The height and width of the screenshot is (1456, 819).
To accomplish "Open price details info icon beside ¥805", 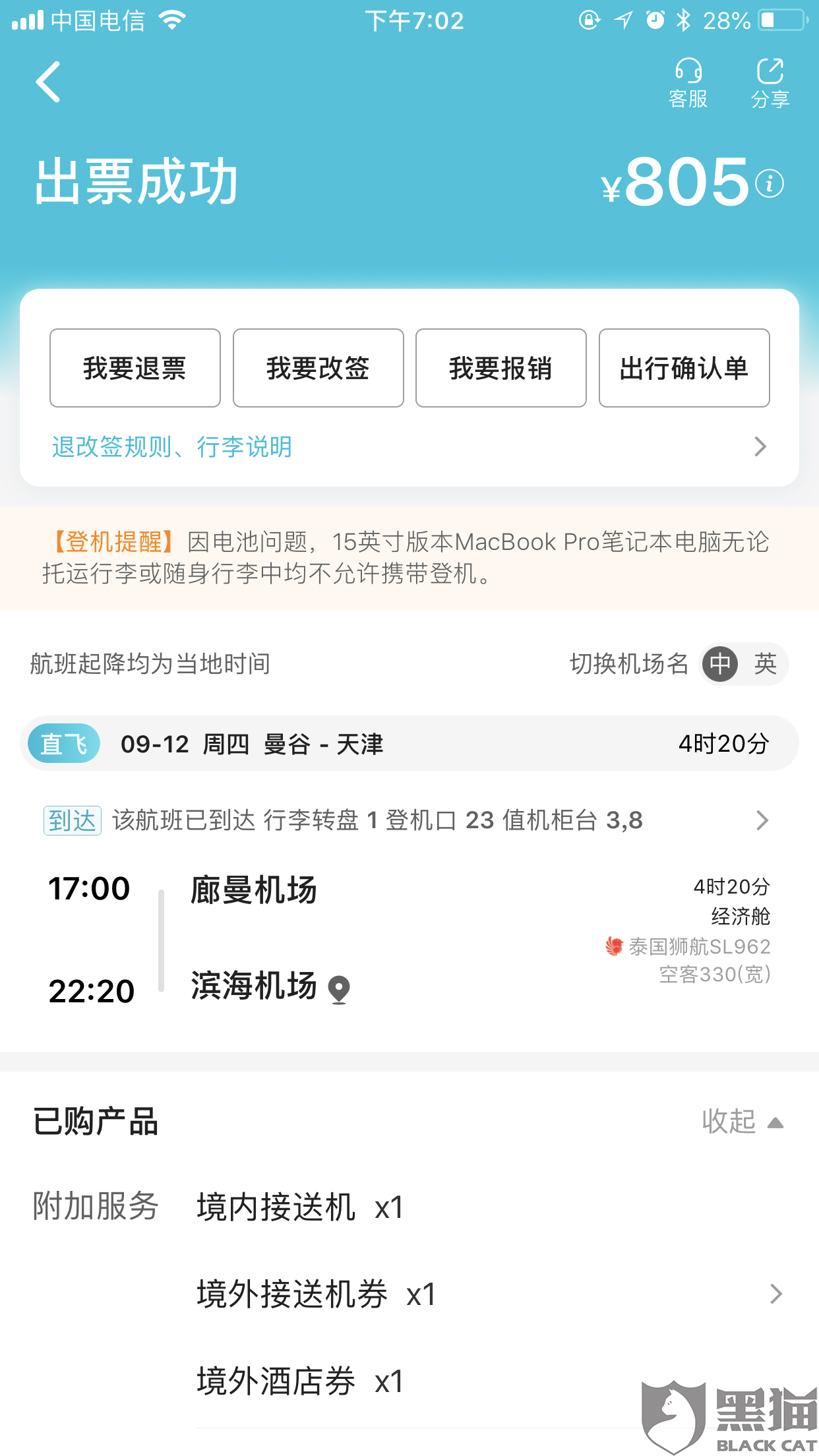I will (x=770, y=183).
